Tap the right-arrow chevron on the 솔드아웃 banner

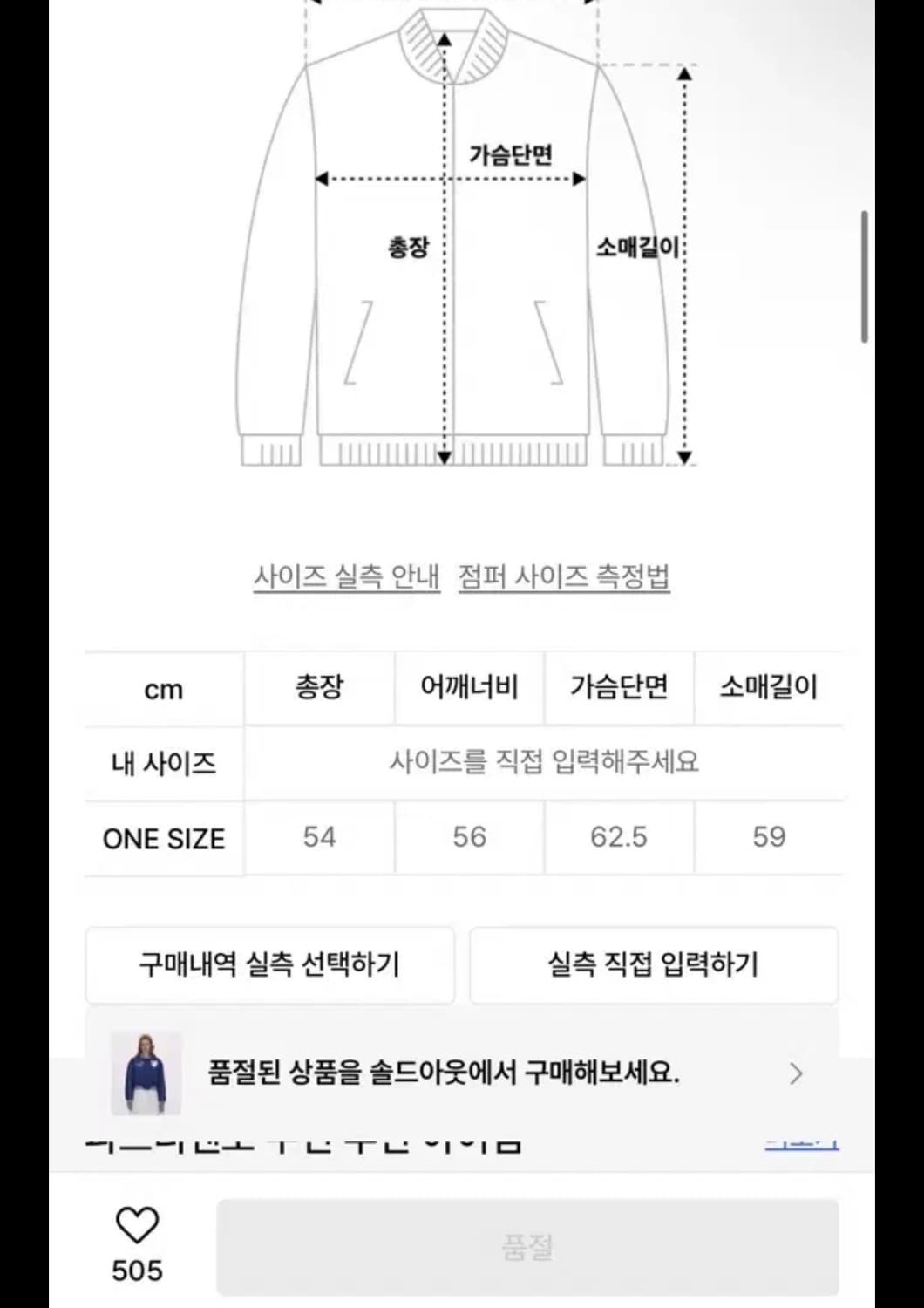[796, 1074]
